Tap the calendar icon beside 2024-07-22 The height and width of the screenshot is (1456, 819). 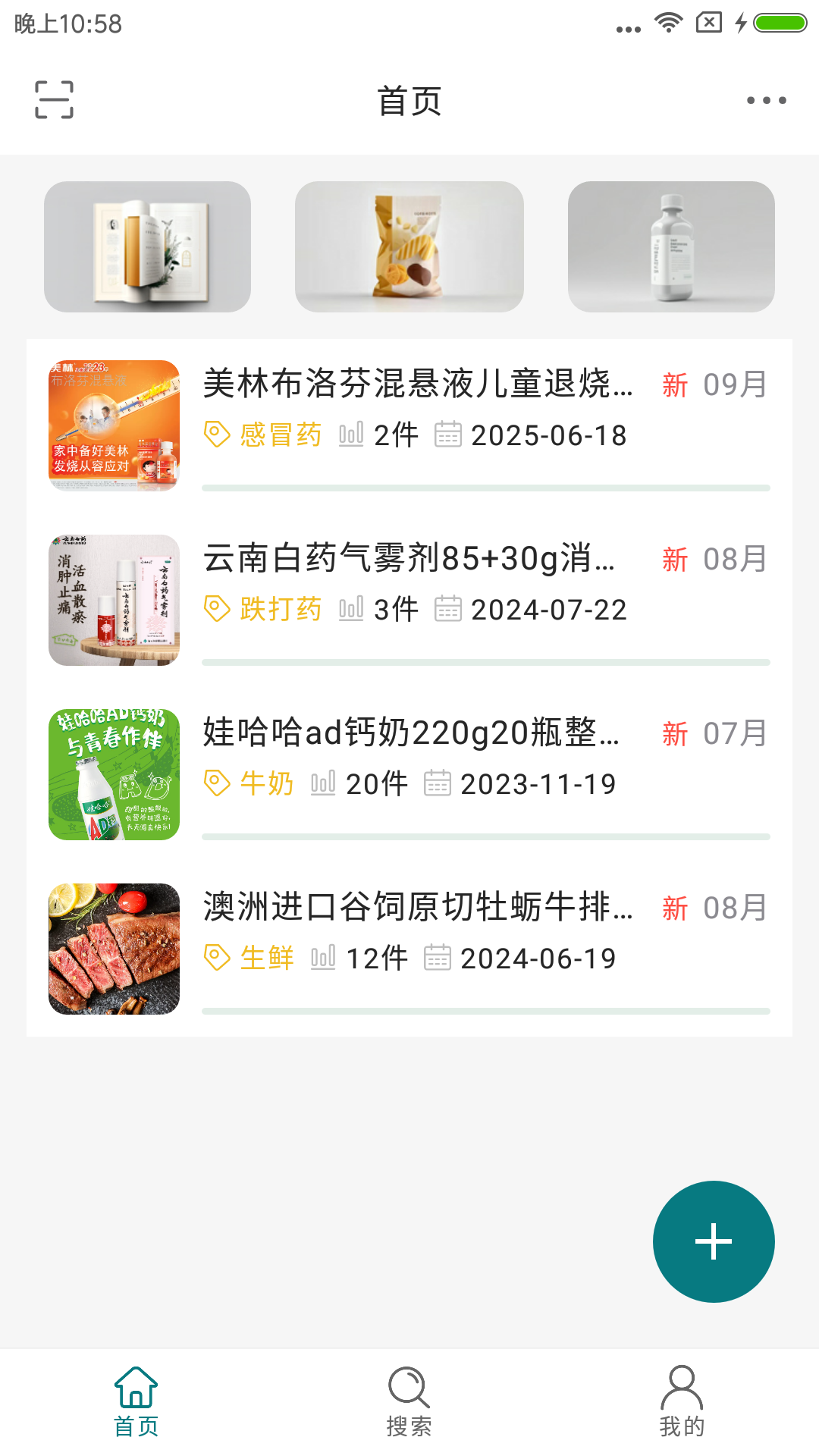449,607
